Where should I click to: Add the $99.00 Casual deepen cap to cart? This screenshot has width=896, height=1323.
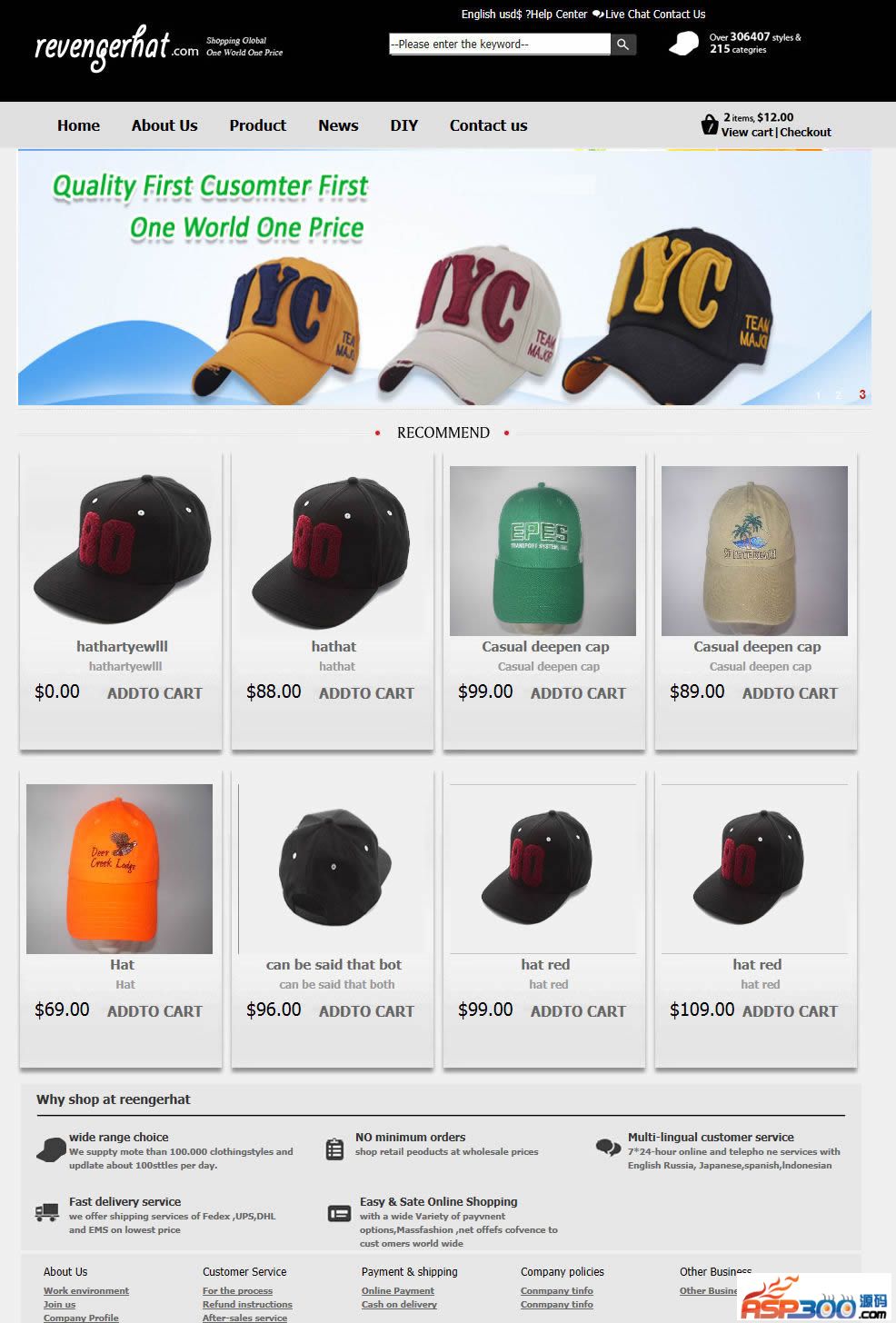578,693
